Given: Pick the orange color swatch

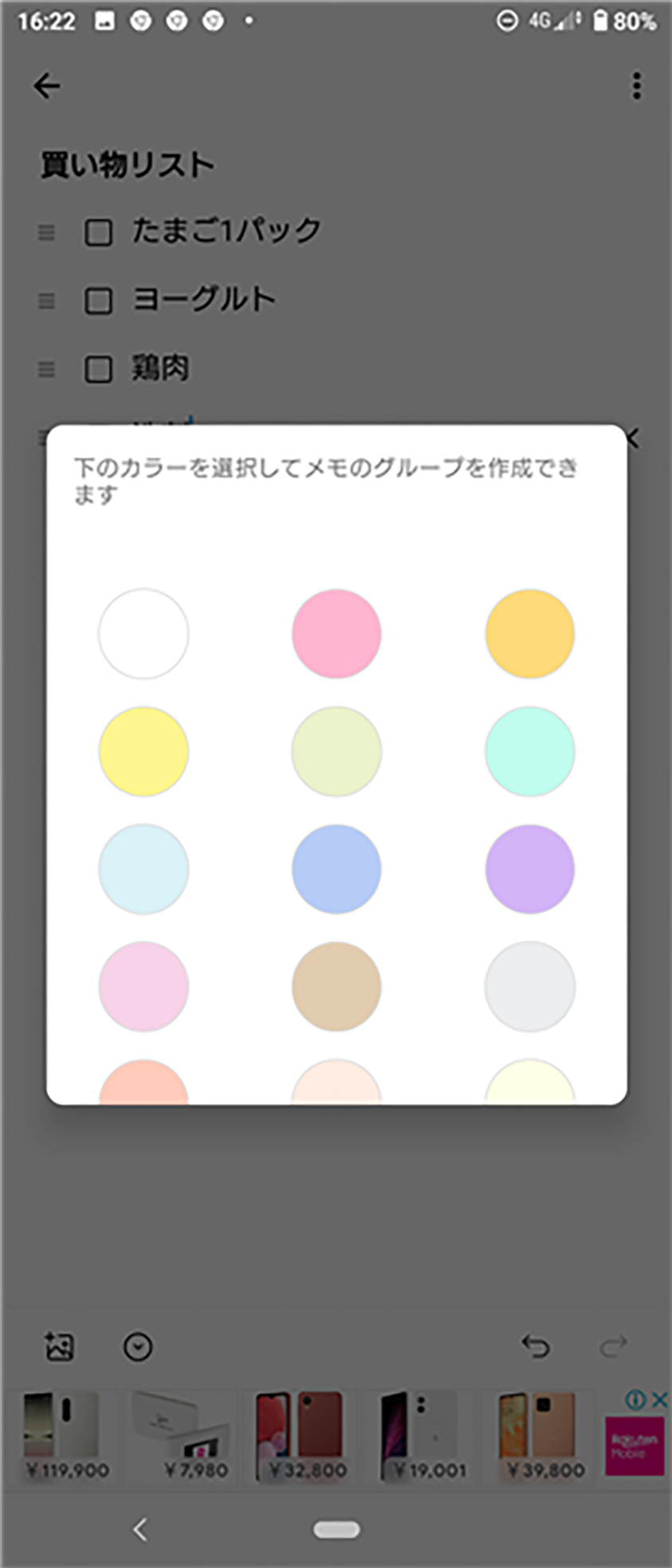Looking at the screenshot, I should (x=530, y=634).
